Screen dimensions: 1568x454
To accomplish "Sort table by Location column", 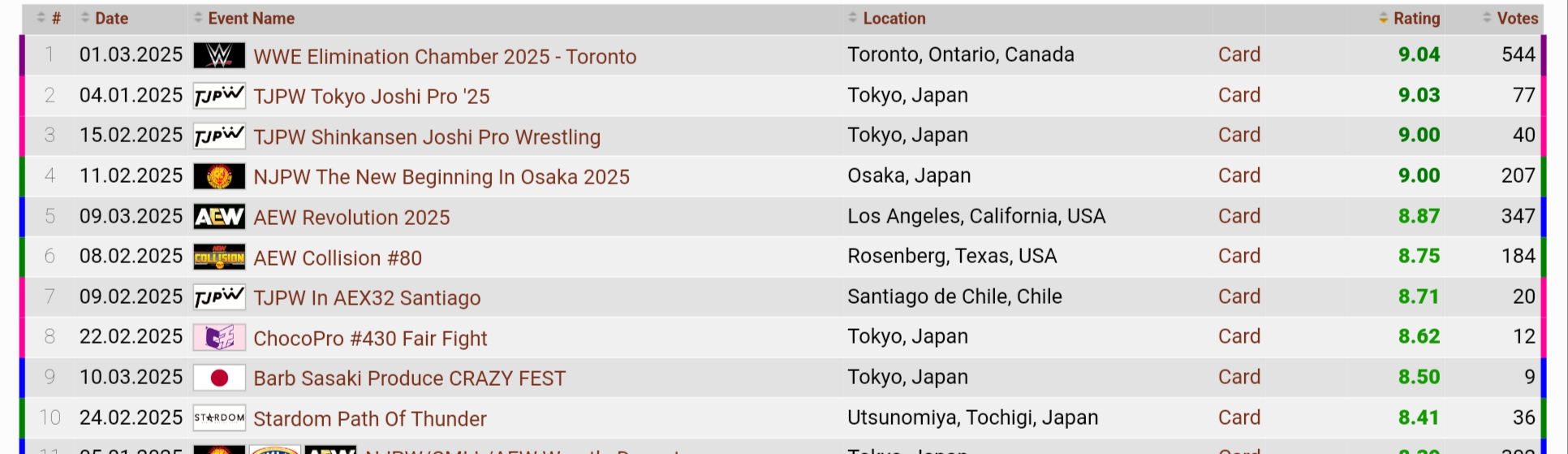I will coord(894,19).
